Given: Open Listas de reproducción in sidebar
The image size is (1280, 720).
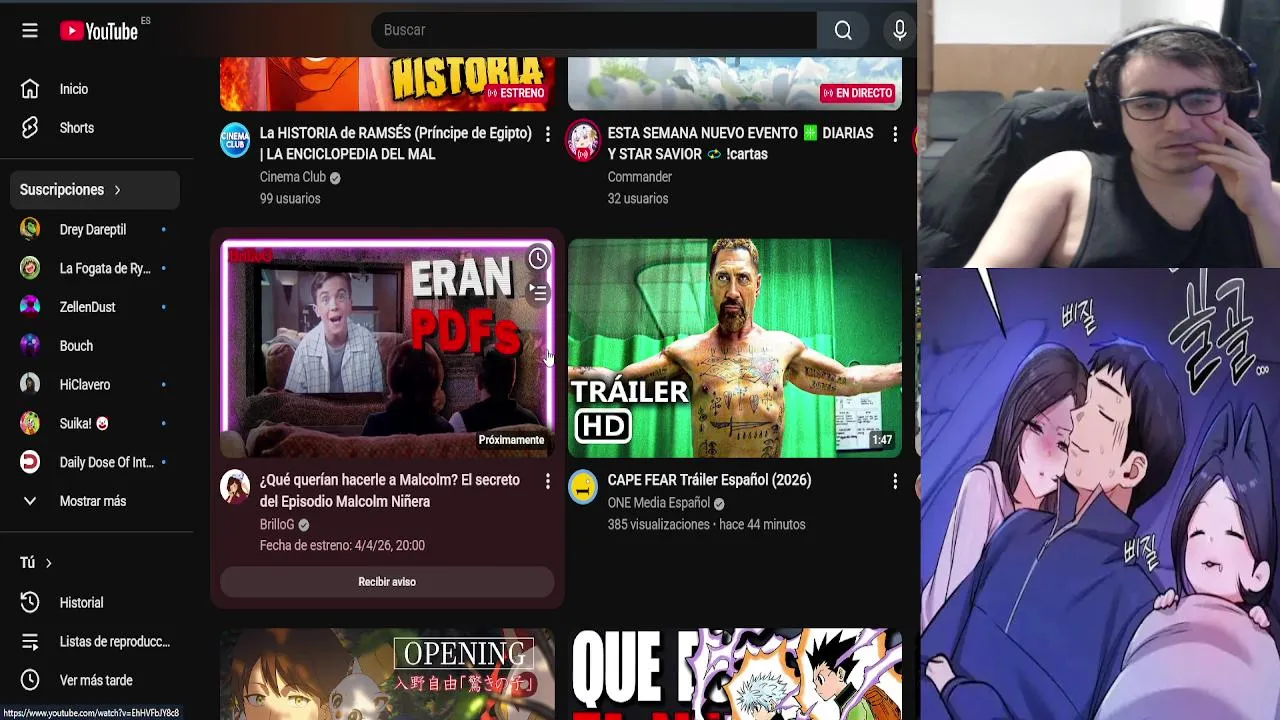Looking at the screenshot, I should (x=114, y=642).
